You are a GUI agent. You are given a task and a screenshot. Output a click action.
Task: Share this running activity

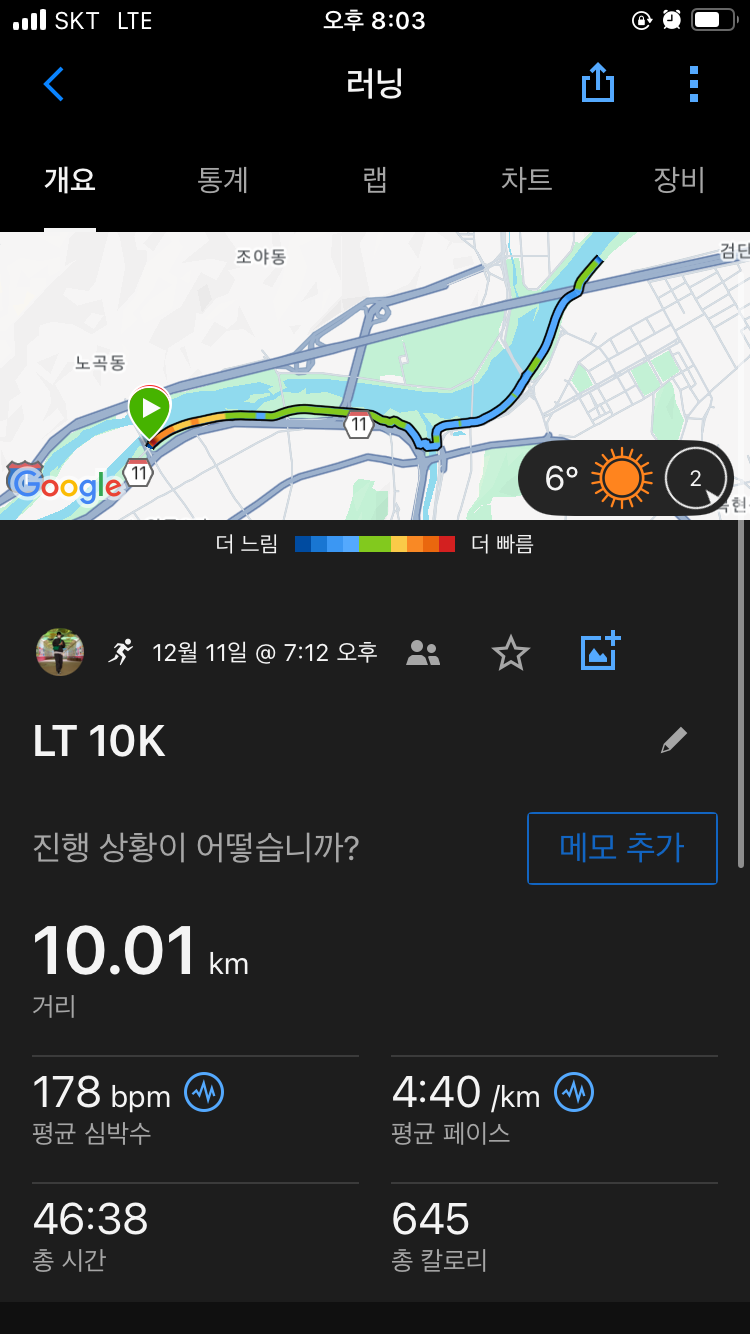click(x=597, y=83)
